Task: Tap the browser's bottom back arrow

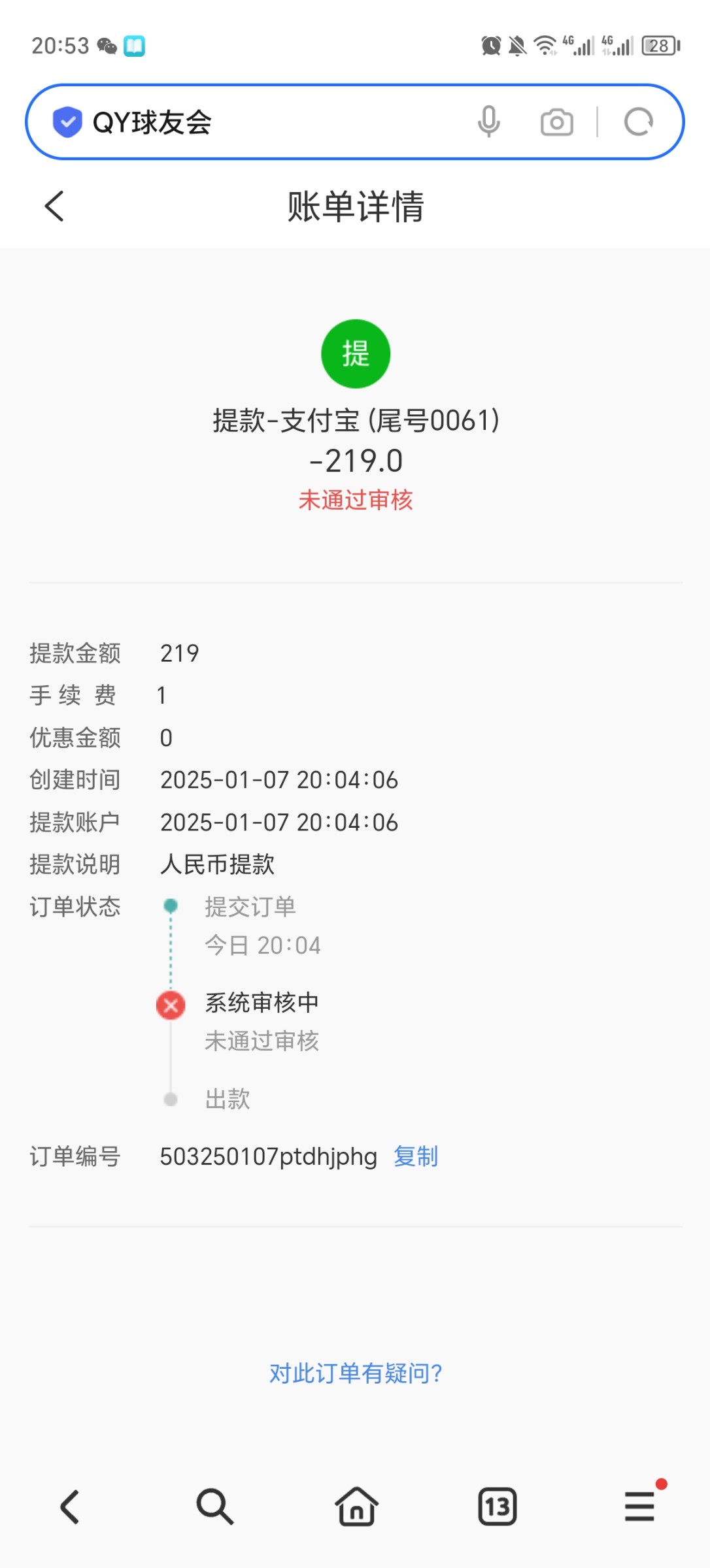Action: (x=71, y=1507)
